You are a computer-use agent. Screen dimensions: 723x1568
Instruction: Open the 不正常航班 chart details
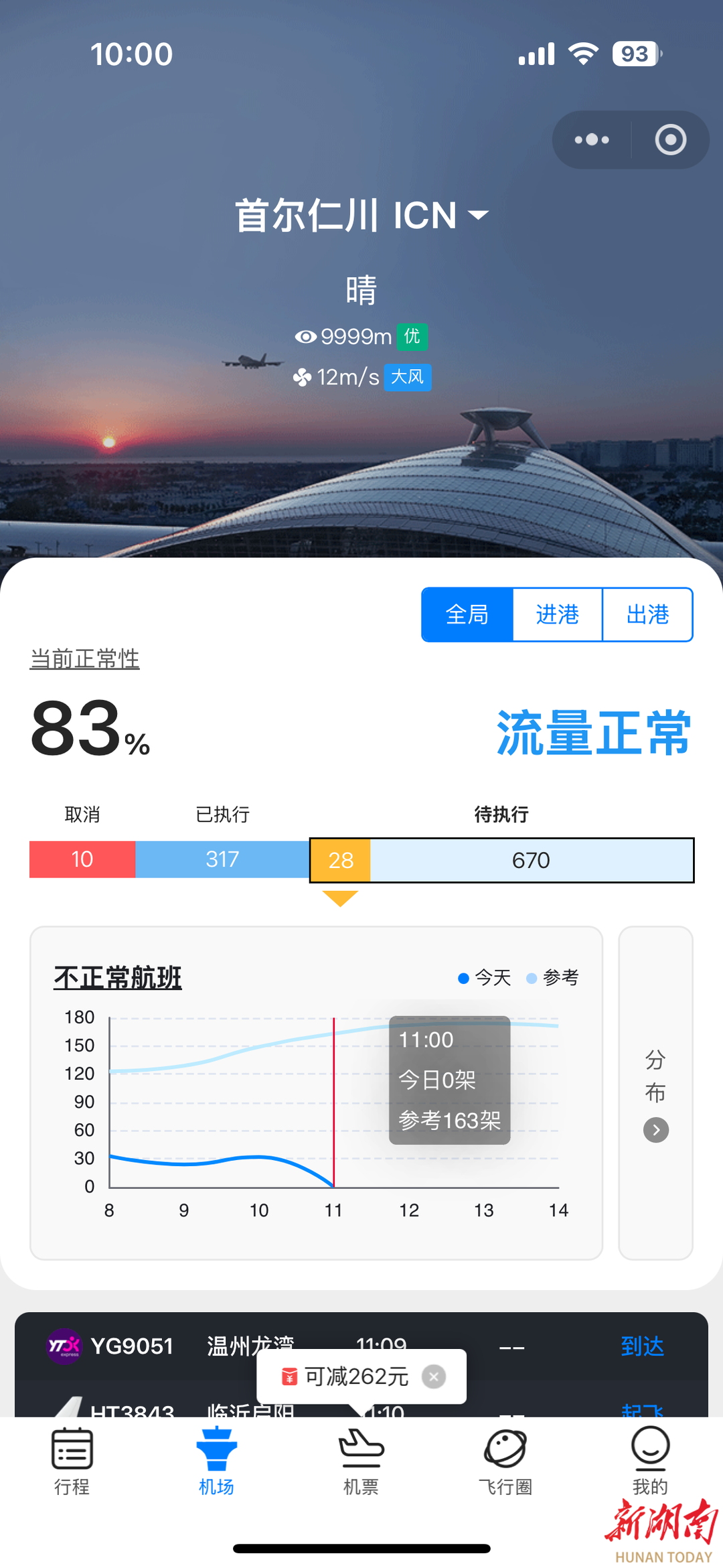tap(118, 978)
